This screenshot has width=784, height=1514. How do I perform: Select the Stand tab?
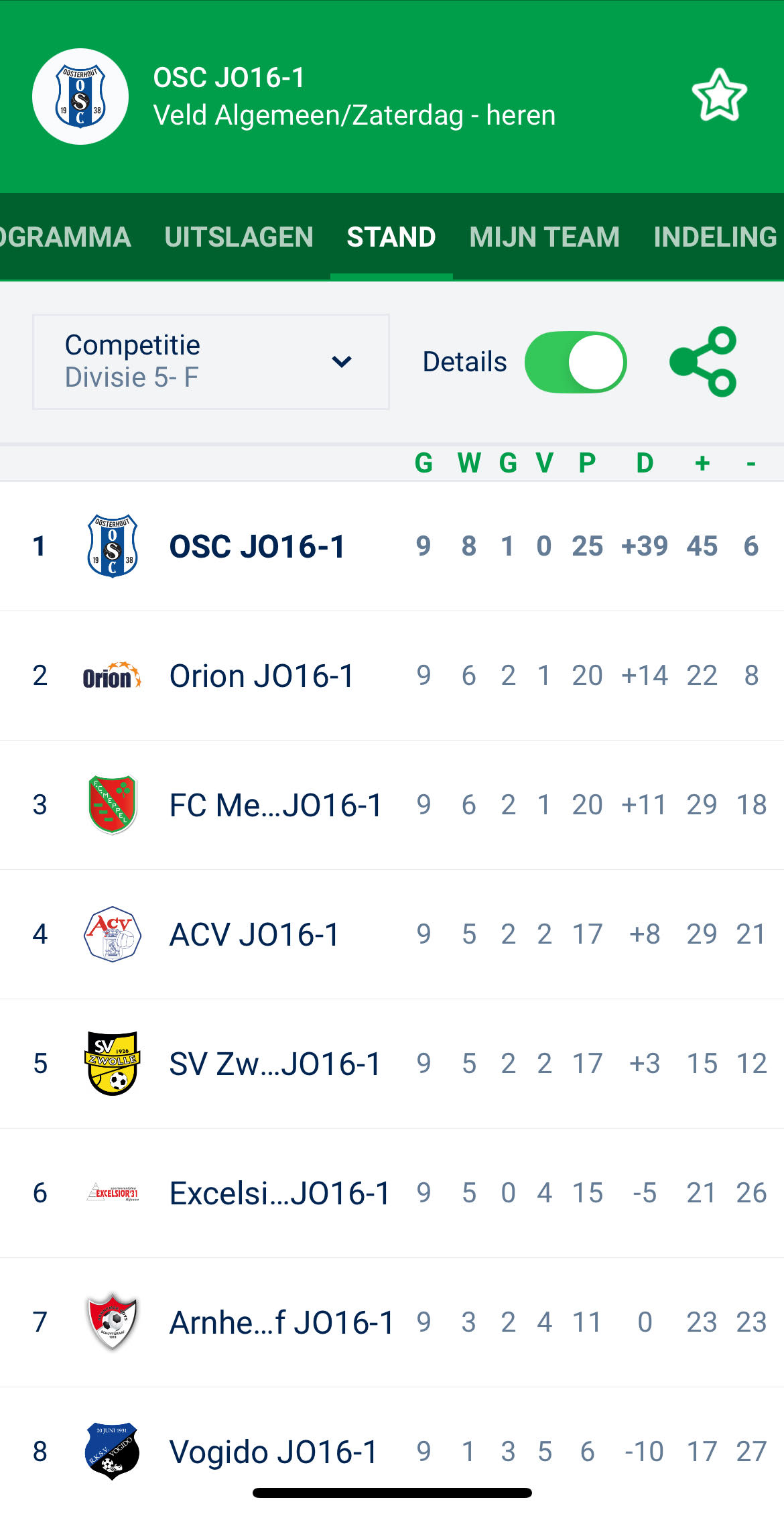[391, 237]
